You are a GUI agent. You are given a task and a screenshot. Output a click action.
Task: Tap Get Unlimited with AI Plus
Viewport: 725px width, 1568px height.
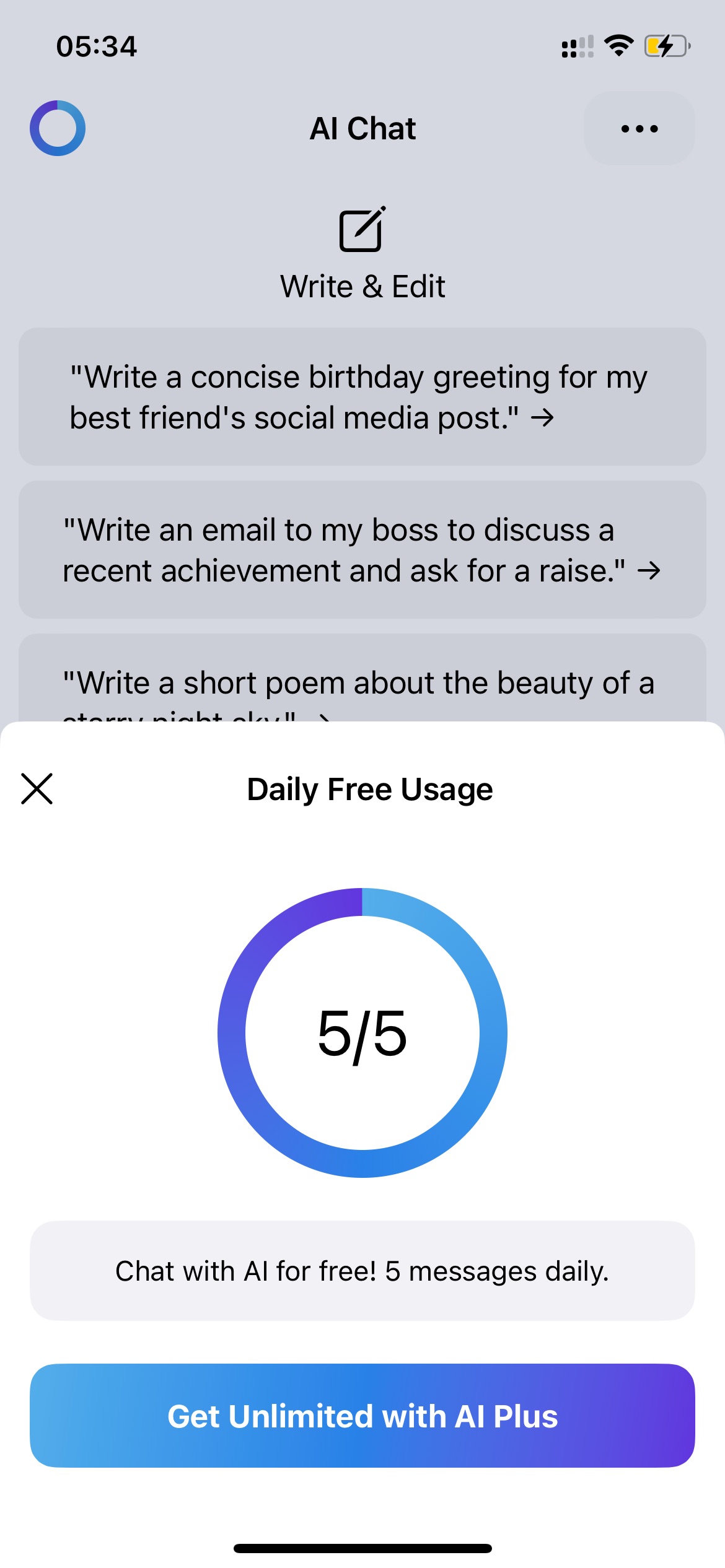point(362,1416)
